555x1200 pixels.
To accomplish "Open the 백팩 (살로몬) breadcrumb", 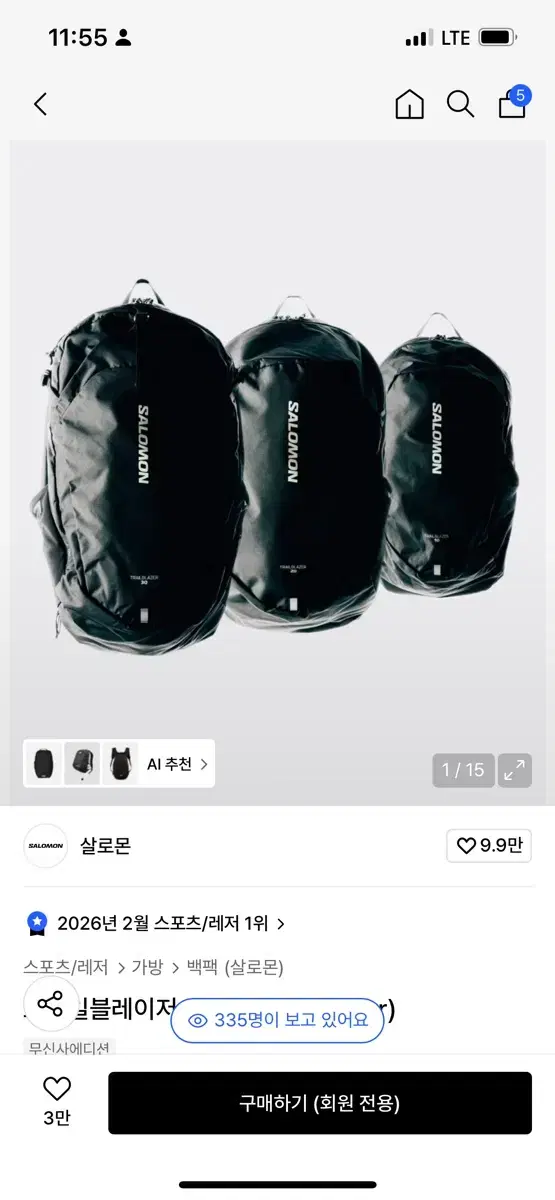I will tap(236, 967).
